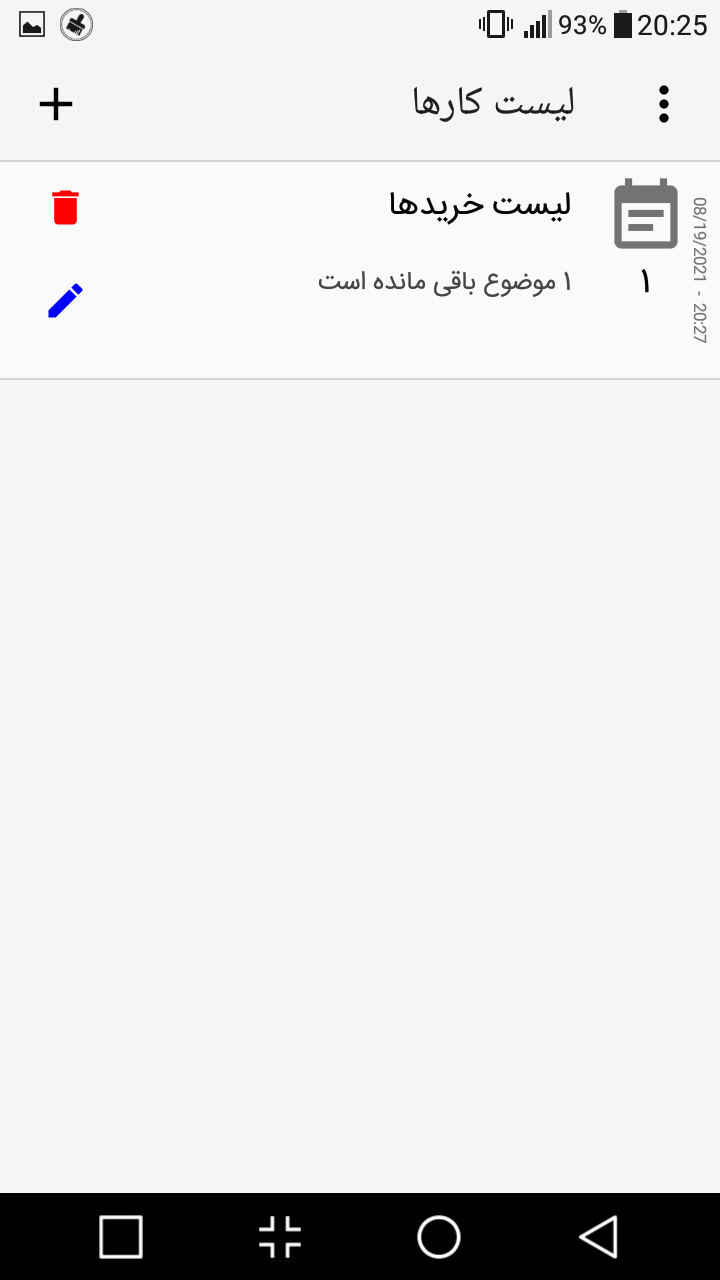Tap the remaining items text under لیست خریدها
The height and width of the screenshot is (1280, 720).
447,281
